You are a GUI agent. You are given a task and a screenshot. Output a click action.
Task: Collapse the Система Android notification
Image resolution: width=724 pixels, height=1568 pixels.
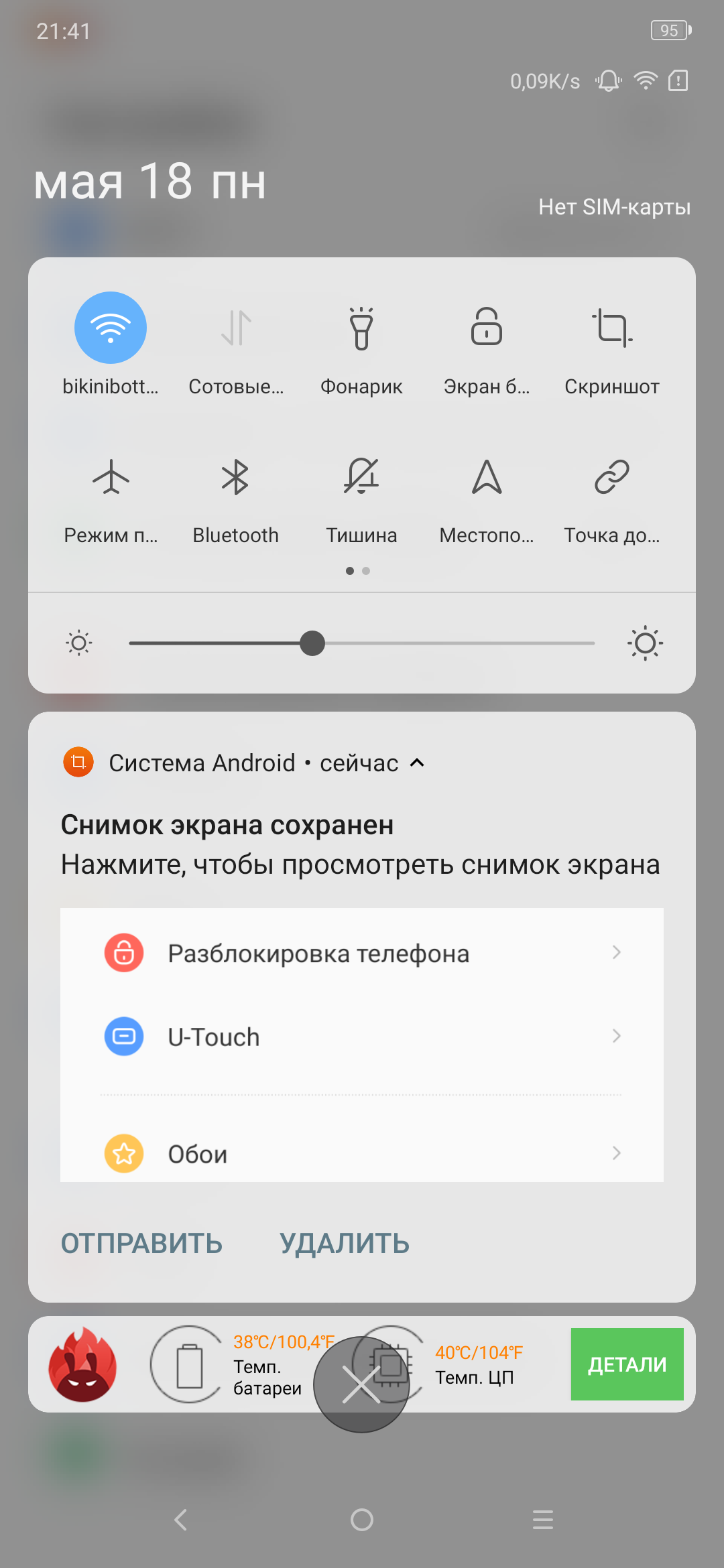(x=417, y=763)
